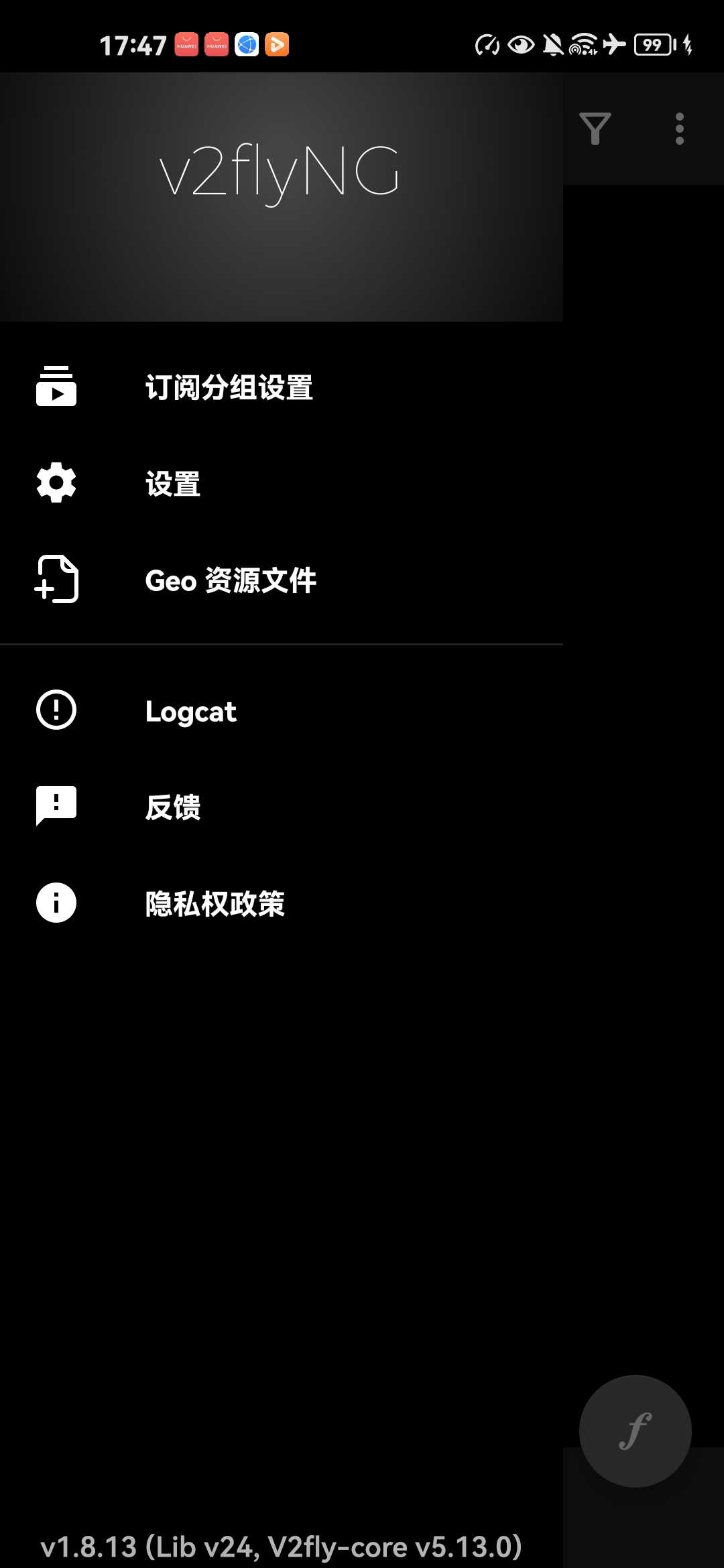Tap the floating connect button
The width and height of the screenshot is (724, 1568).
pyautogui.click(x=636, y=1431)
